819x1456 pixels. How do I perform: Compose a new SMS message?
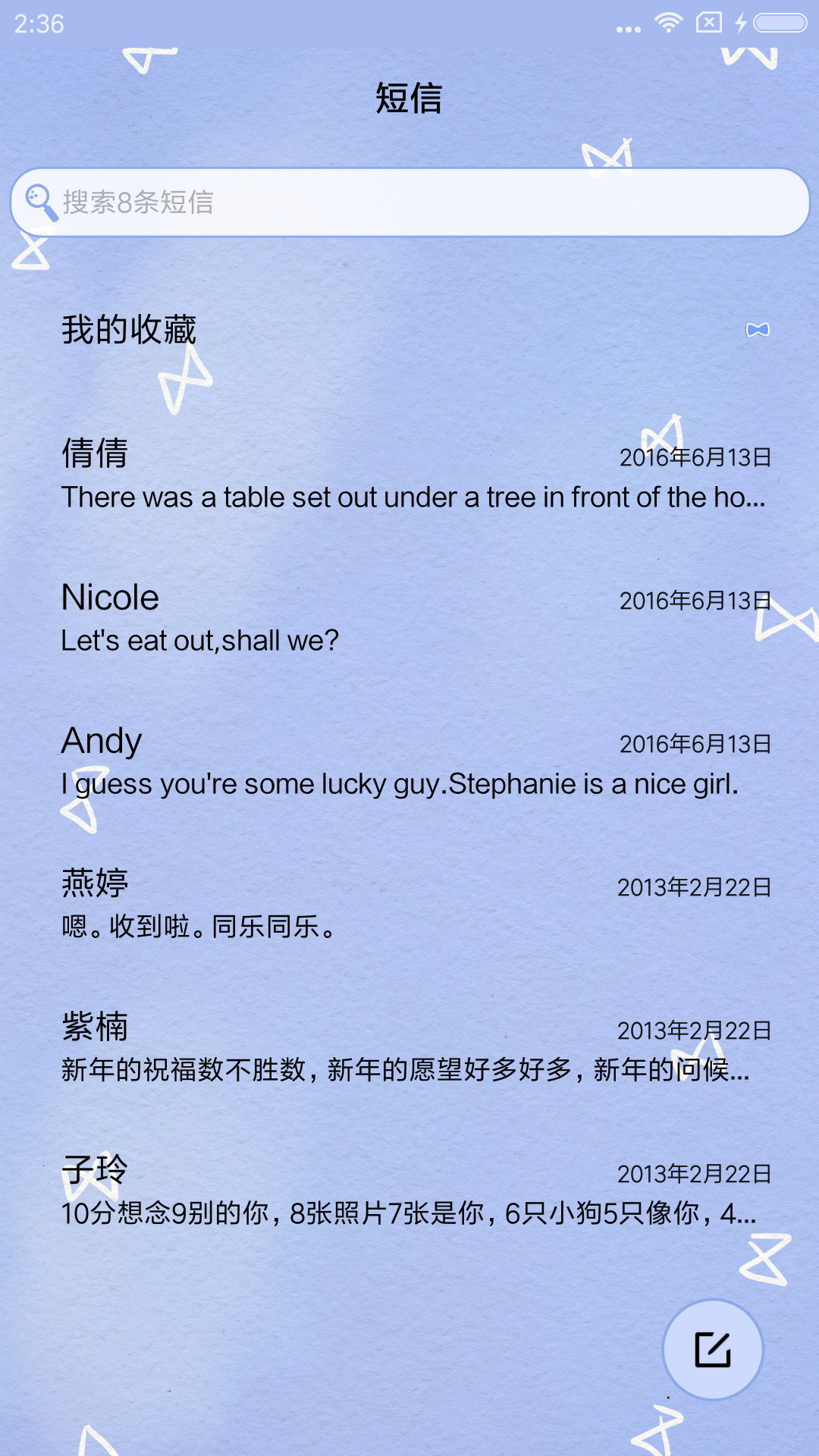[713, 1349]
